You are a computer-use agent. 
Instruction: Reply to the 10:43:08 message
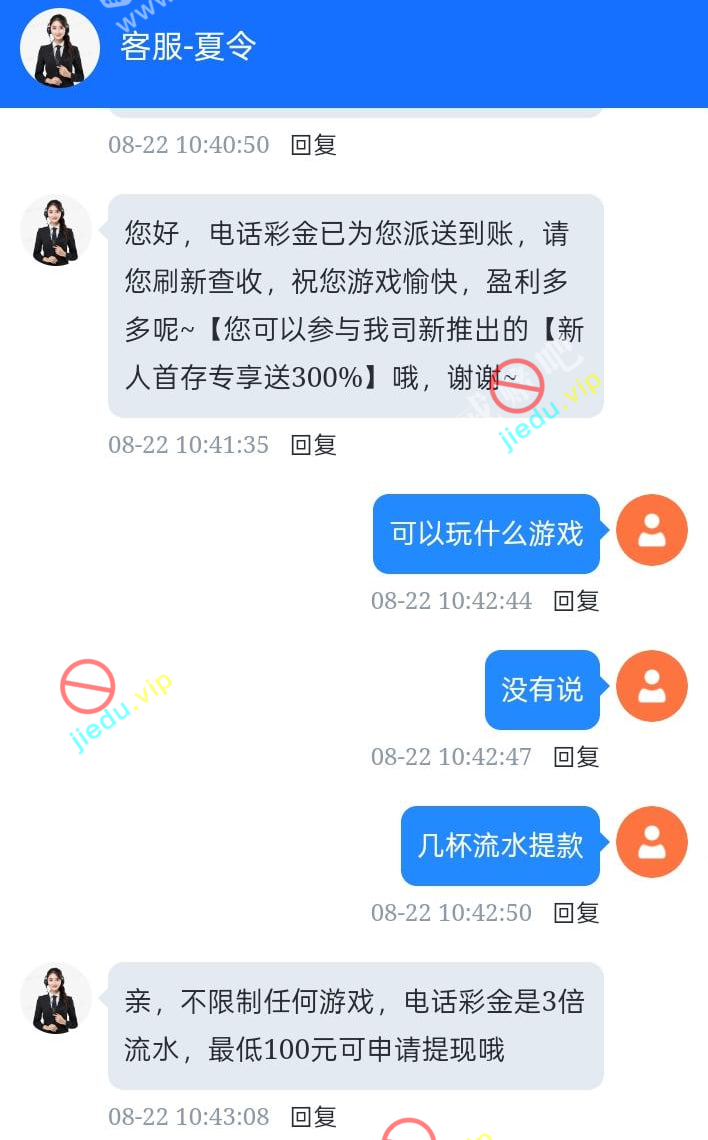(x=313, y=1117)
